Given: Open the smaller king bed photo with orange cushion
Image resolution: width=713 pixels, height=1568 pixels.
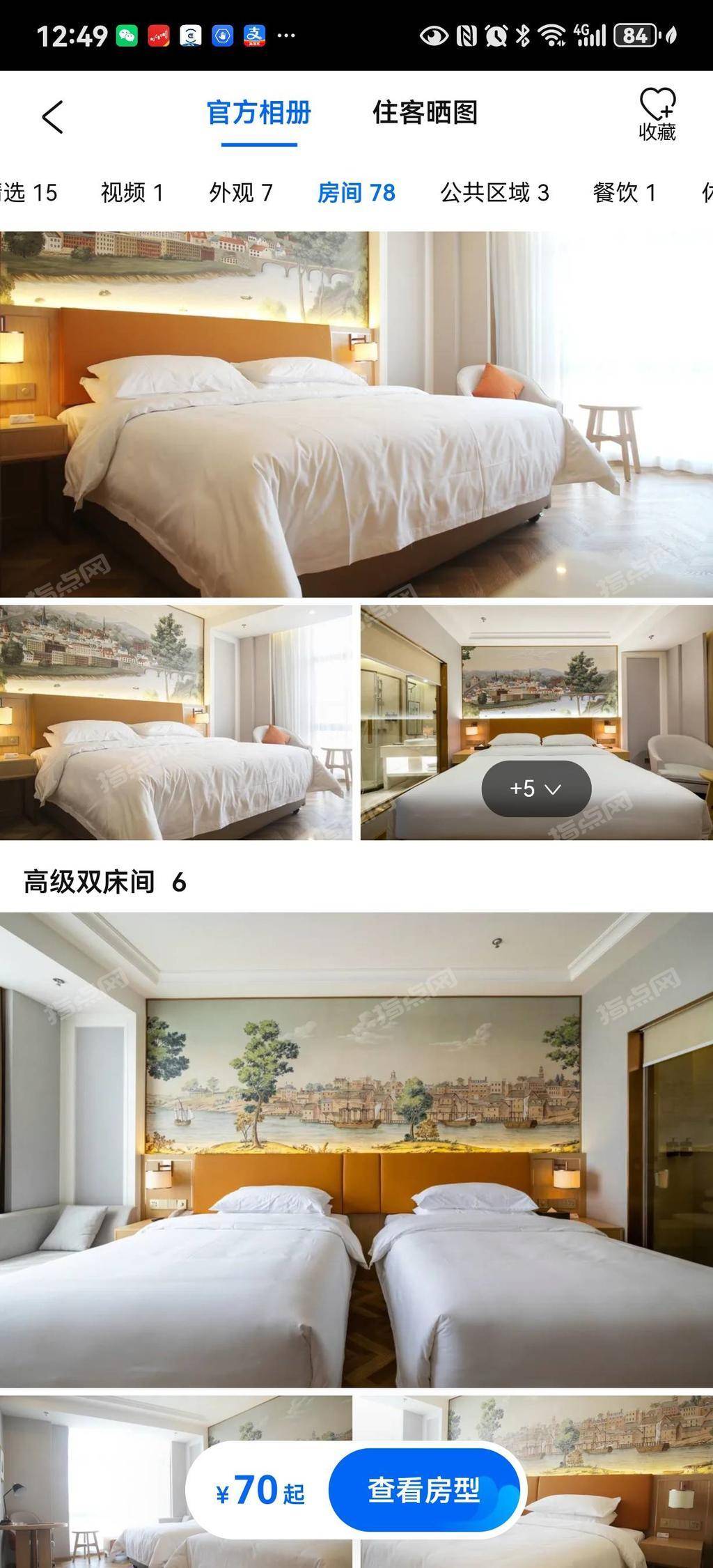Looking at the screenshot, I should pos(175,722).
